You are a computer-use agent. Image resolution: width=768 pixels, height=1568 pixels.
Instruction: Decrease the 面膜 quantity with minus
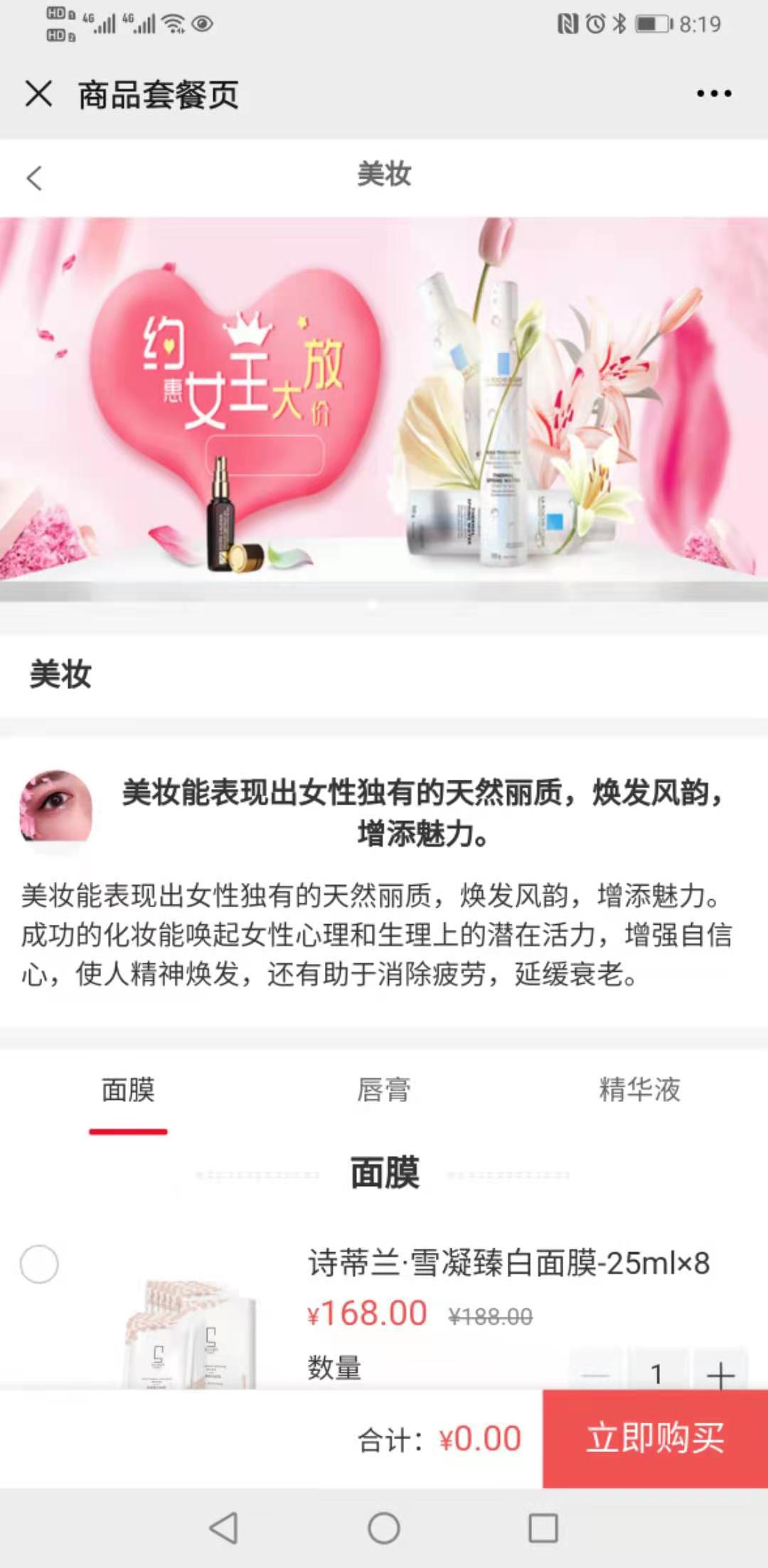pos(595,1373)
